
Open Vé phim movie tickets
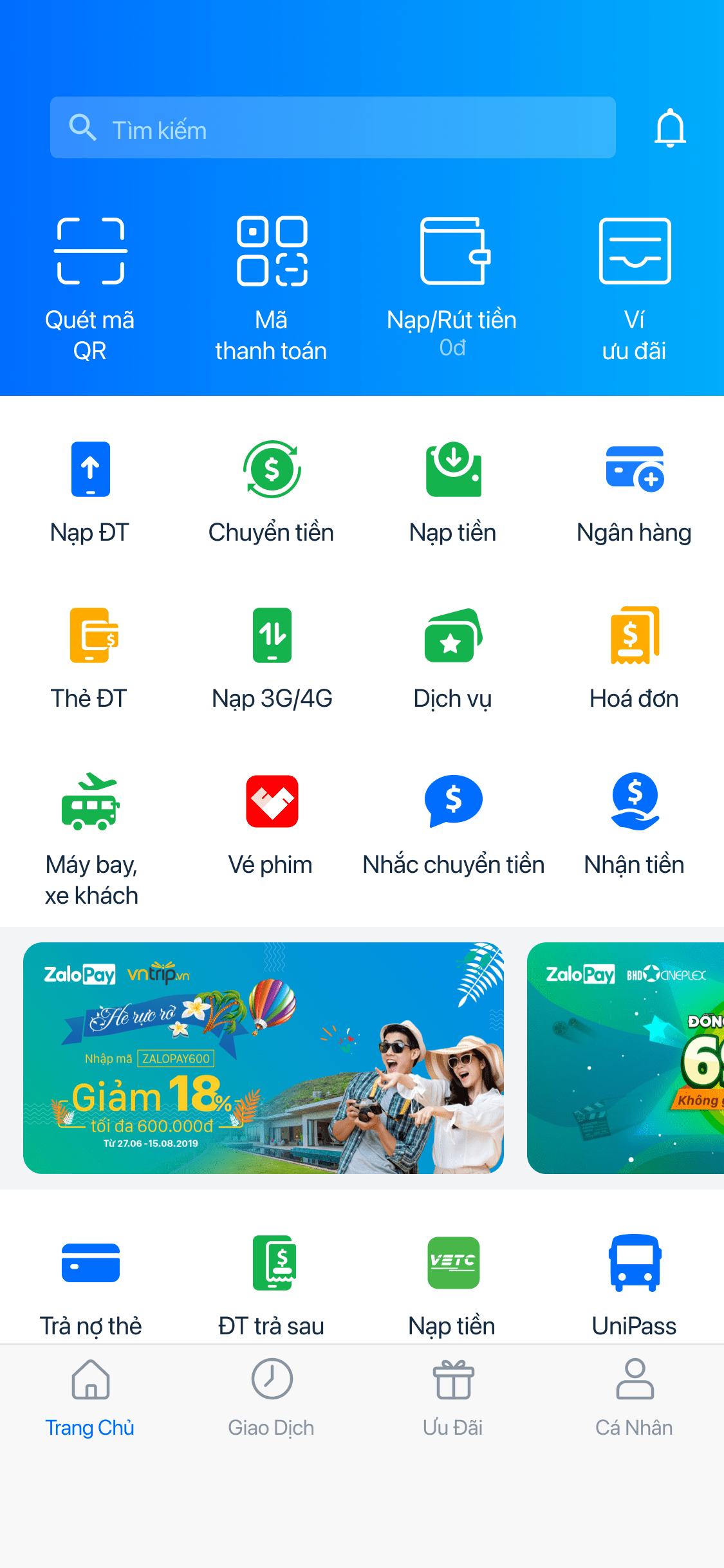271,823
